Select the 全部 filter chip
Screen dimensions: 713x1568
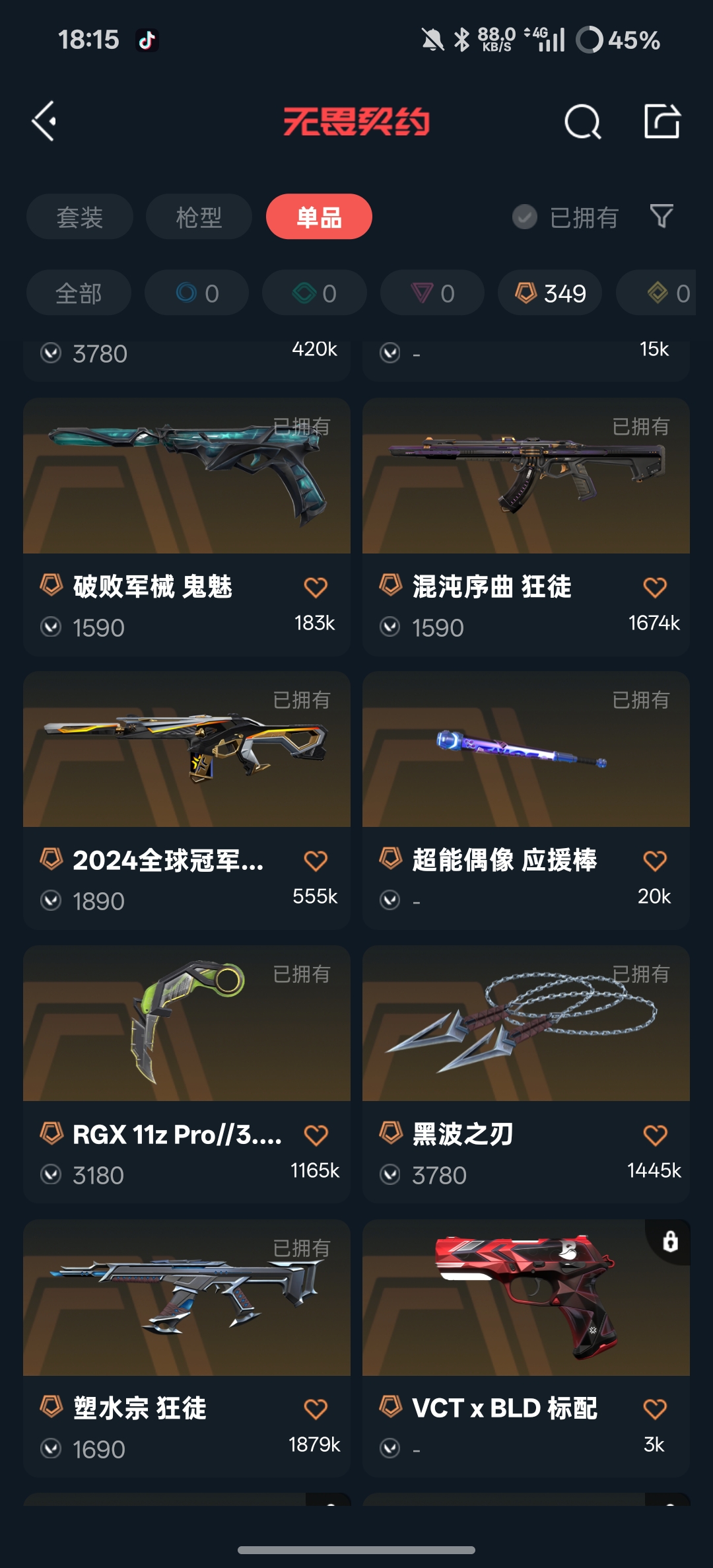coord(79,293)
